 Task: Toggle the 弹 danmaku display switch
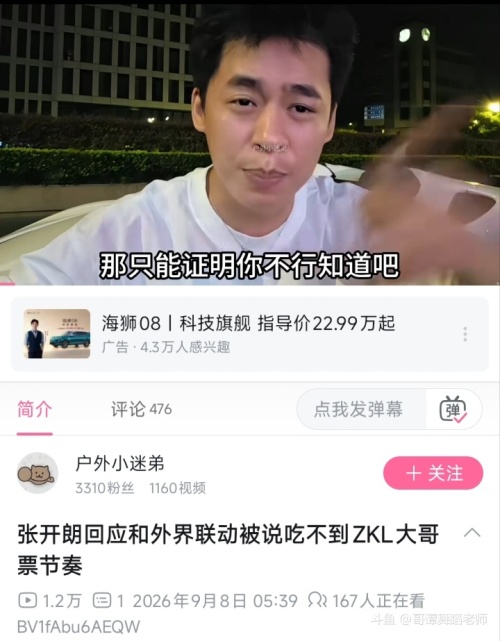pos(453,409)
